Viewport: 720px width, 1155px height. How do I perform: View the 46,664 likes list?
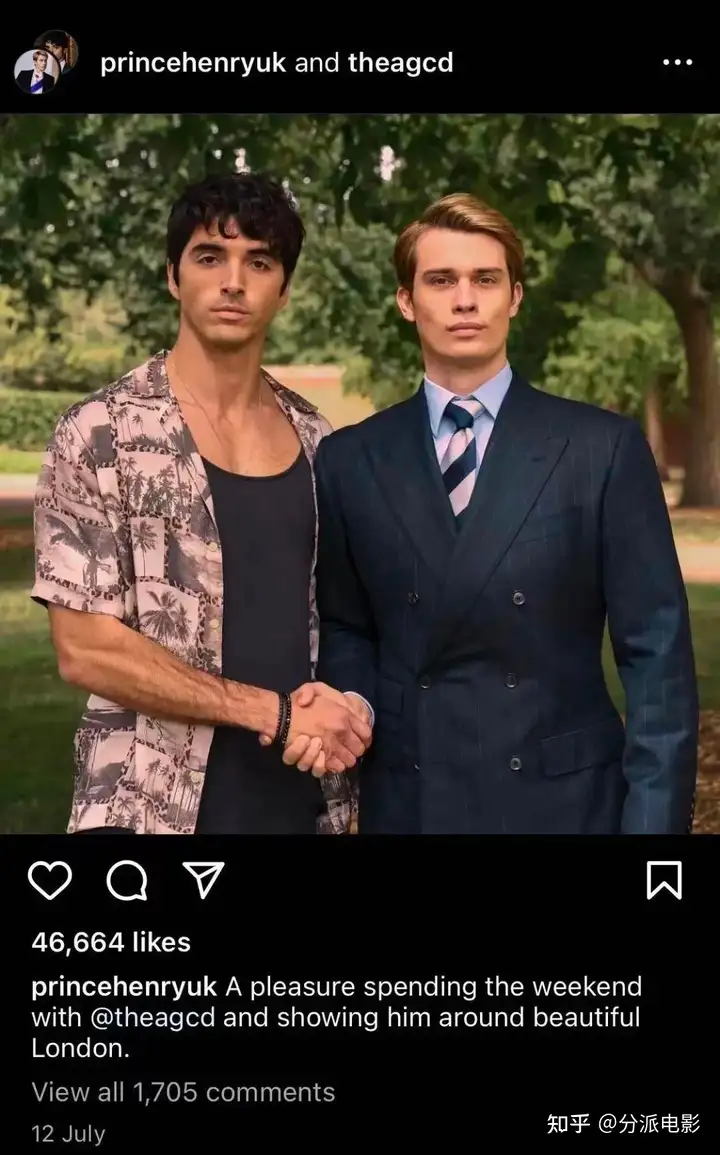pyautogui.click(x=110, y=942)
